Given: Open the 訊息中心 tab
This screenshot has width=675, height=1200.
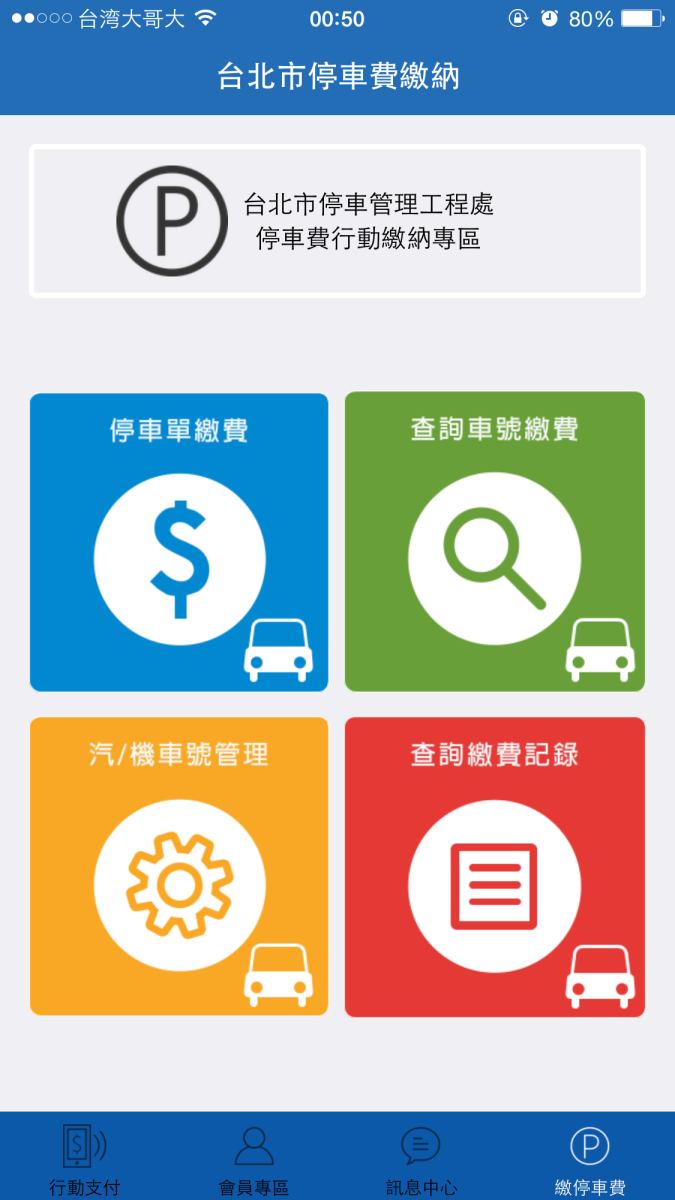Looking at the screenshot, I should pyautogui.click(x=421, y=1158).
